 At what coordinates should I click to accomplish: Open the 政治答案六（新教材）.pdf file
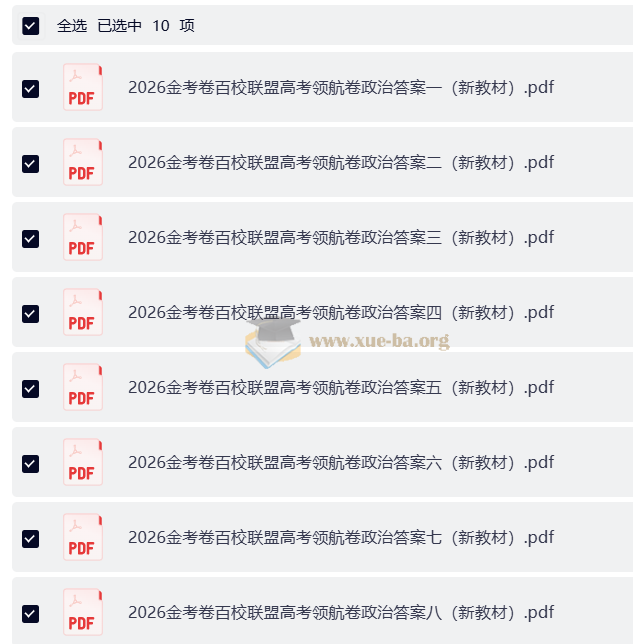tap(340, 462)
